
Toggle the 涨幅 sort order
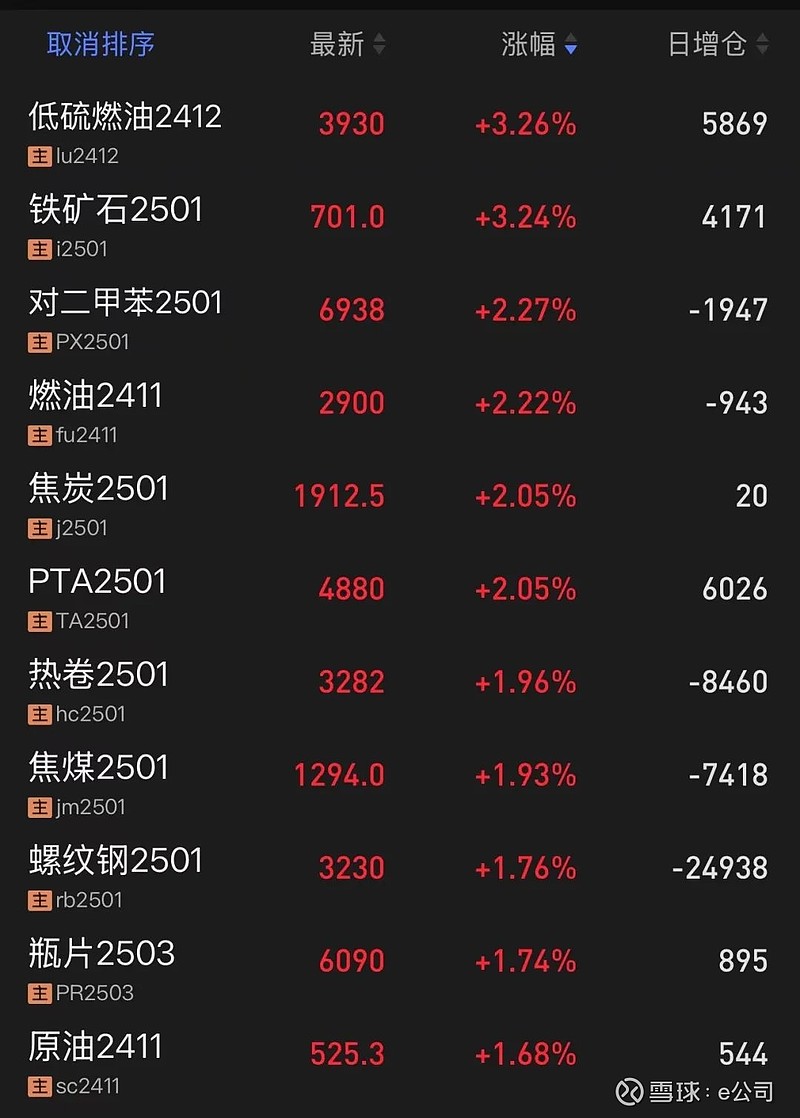tap(538, 44)
